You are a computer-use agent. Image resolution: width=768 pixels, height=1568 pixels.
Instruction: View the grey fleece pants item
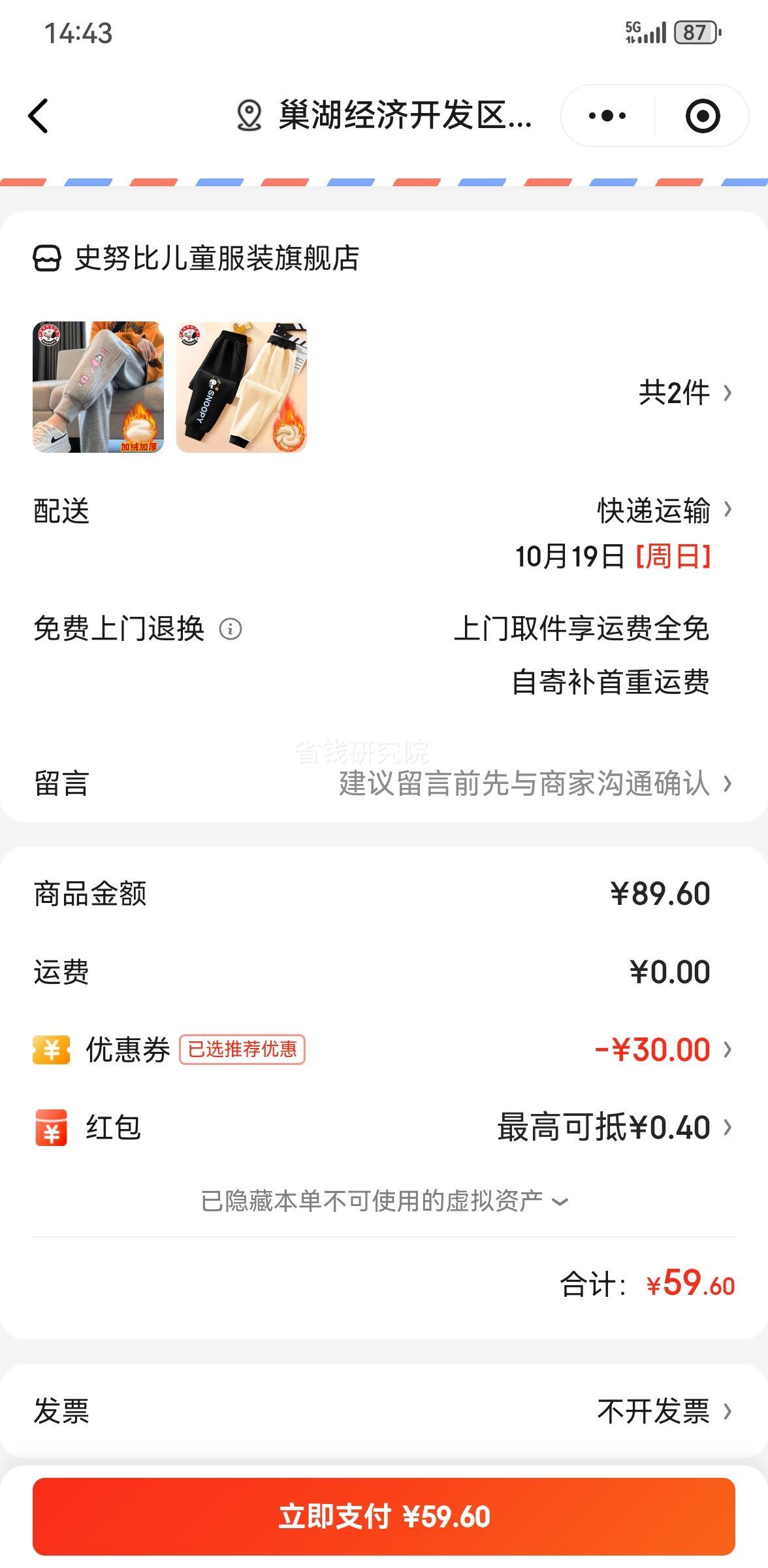98,387
